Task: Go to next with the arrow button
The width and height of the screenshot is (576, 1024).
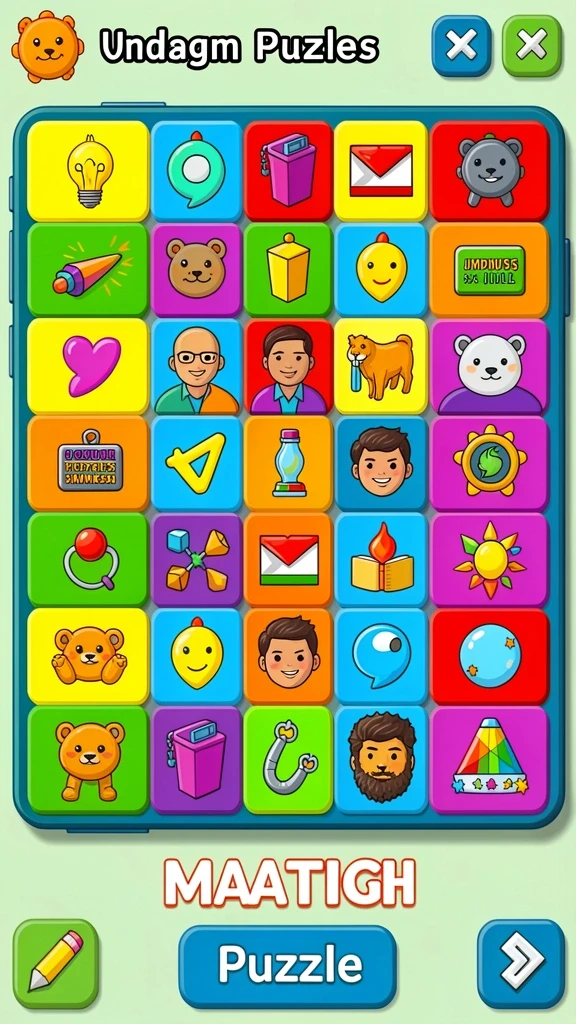Action: point(520,964)
